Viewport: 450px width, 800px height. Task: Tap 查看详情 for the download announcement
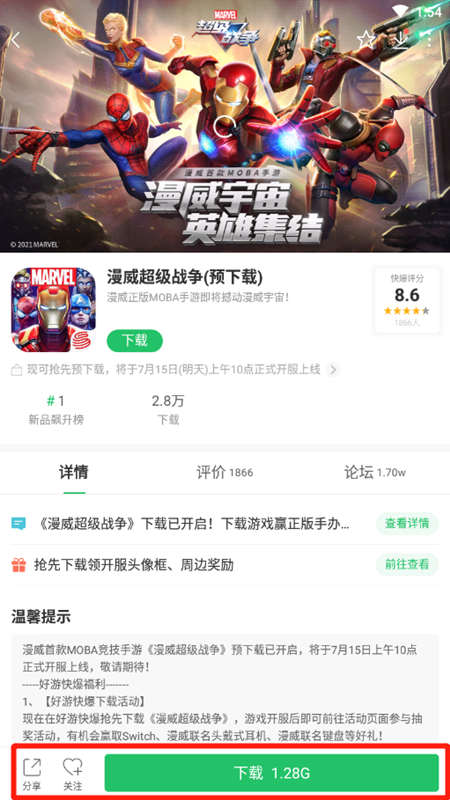pyautogui.click(x=407, y=523)
